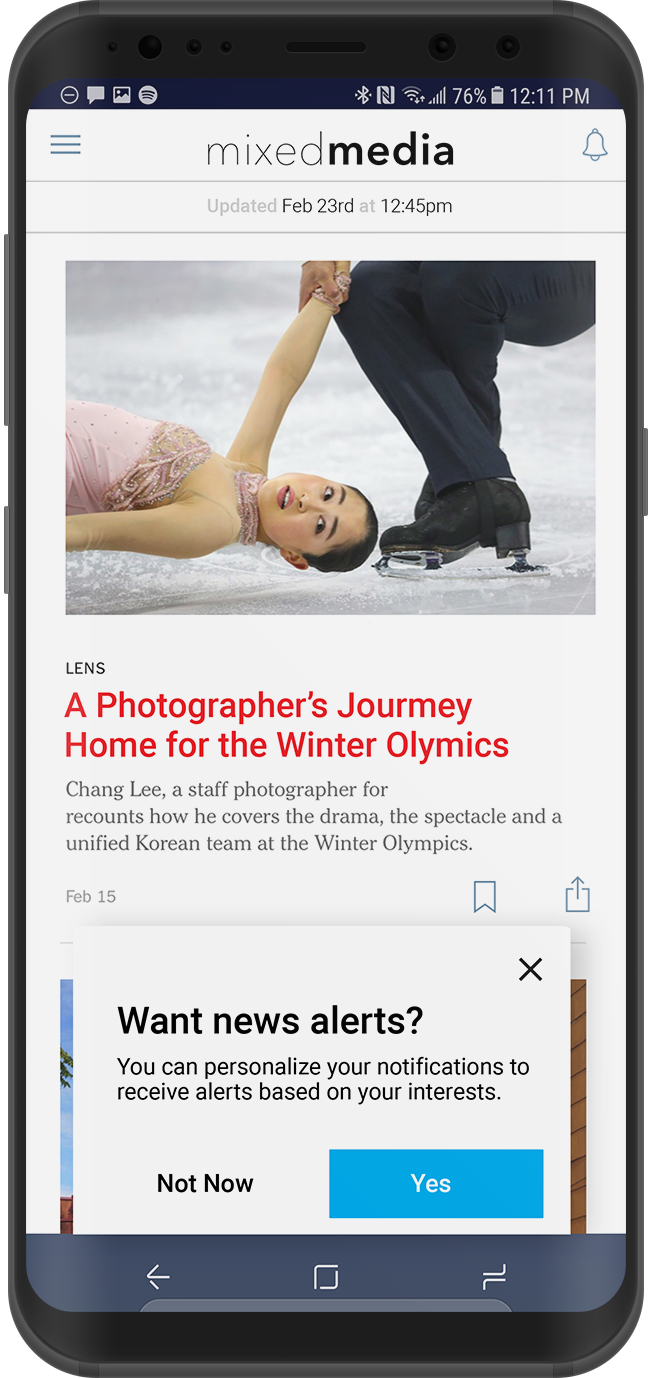Go back using the system back button
The image size is (652, 1378).
(158, 1276)
